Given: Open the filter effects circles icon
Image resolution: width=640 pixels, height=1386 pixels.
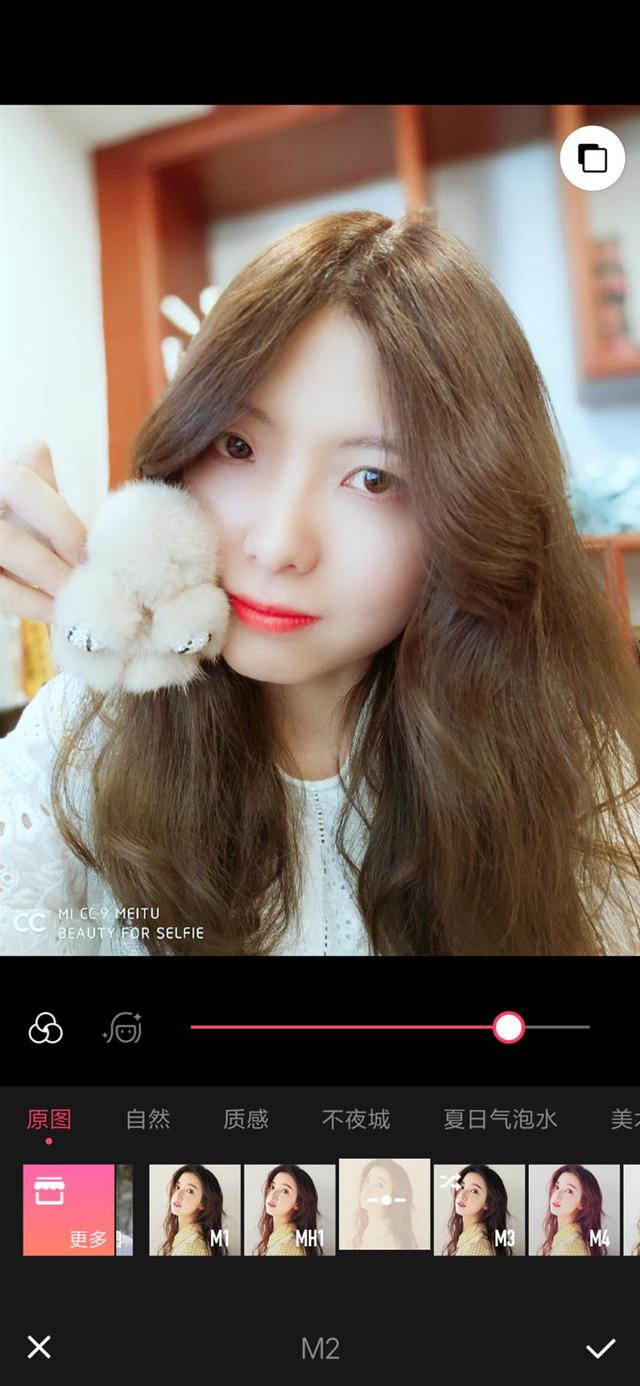Looking at the screenshot, I should pos(45,1028).
